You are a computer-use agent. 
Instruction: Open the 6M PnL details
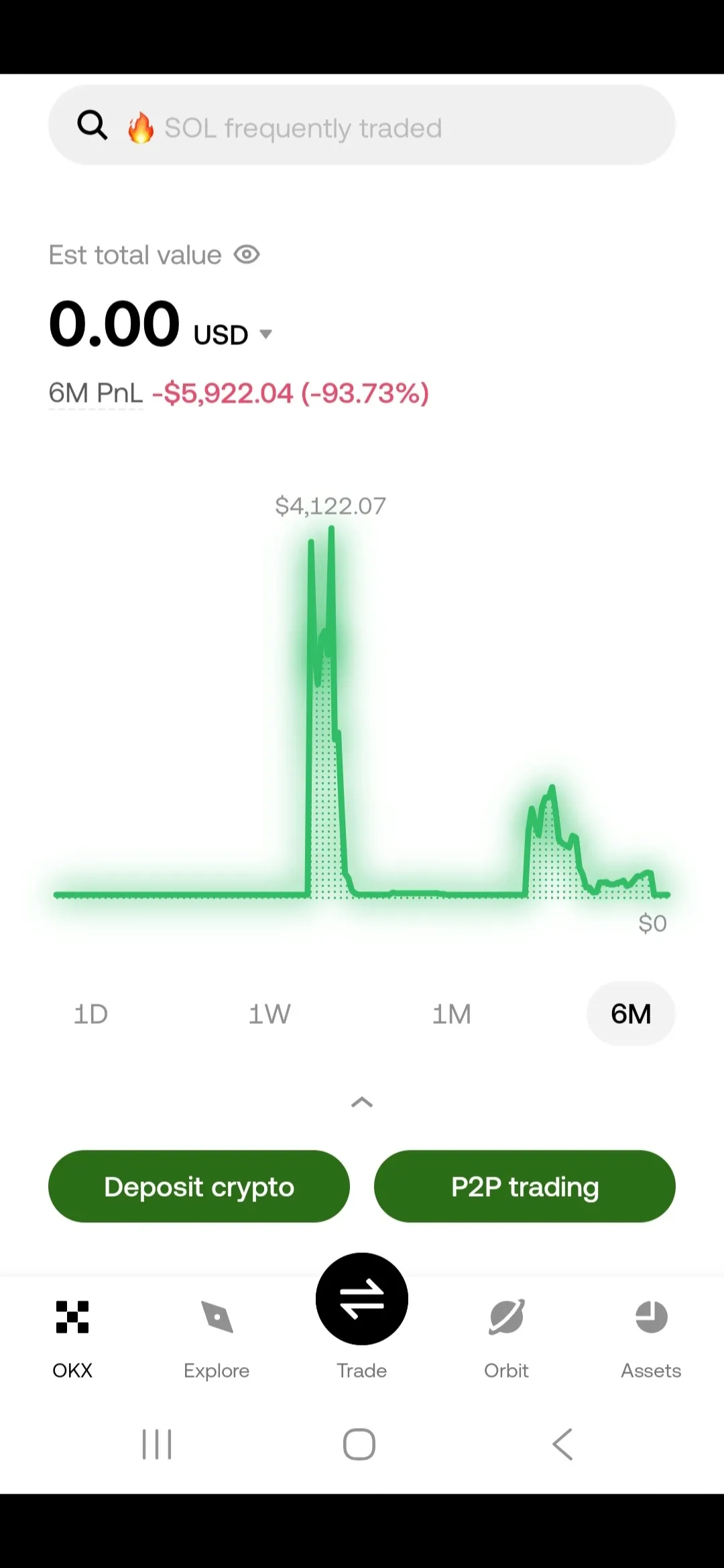click(96, 393)
